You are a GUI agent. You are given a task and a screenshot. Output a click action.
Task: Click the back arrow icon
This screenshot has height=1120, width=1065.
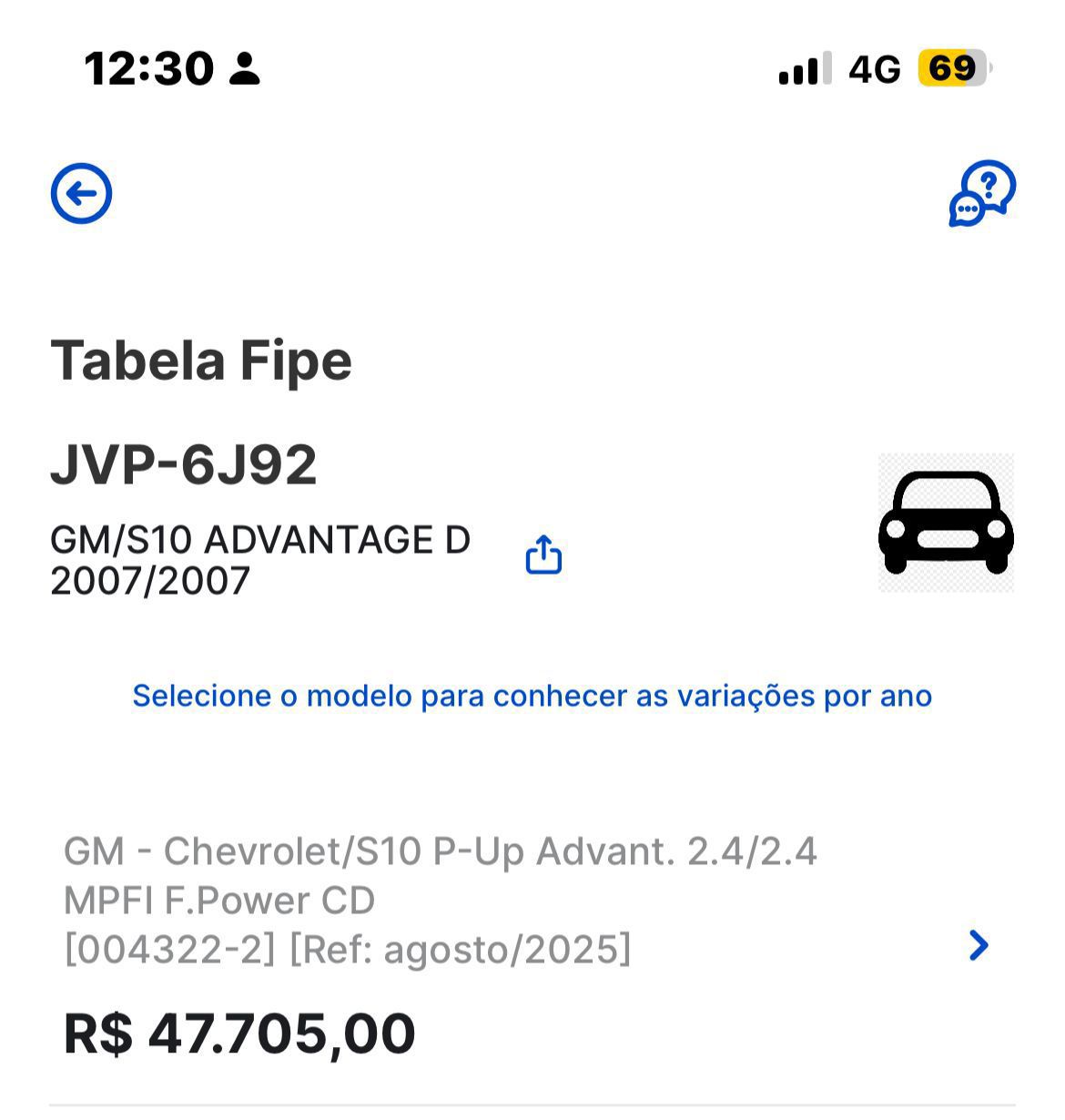click(x=81, y=193)
